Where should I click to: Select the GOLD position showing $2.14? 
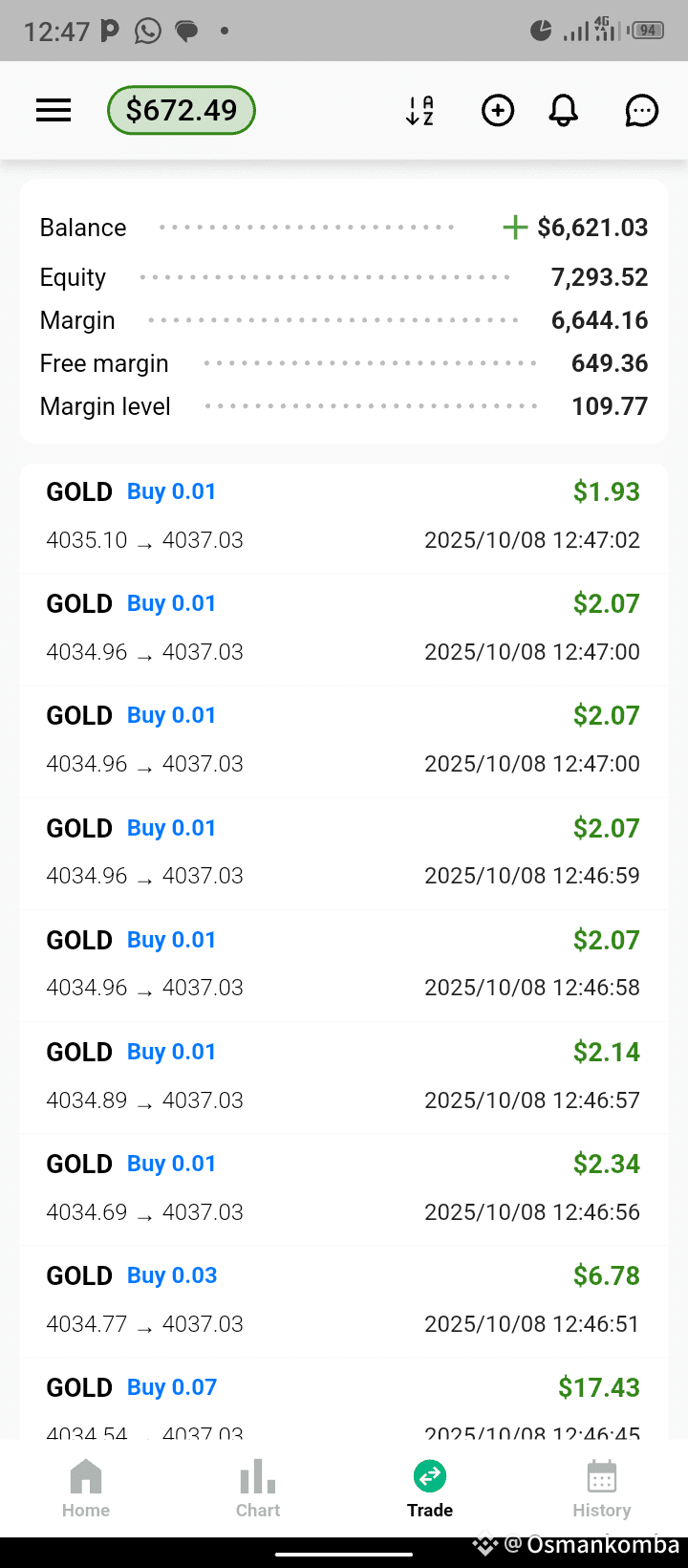(344, 1078)
